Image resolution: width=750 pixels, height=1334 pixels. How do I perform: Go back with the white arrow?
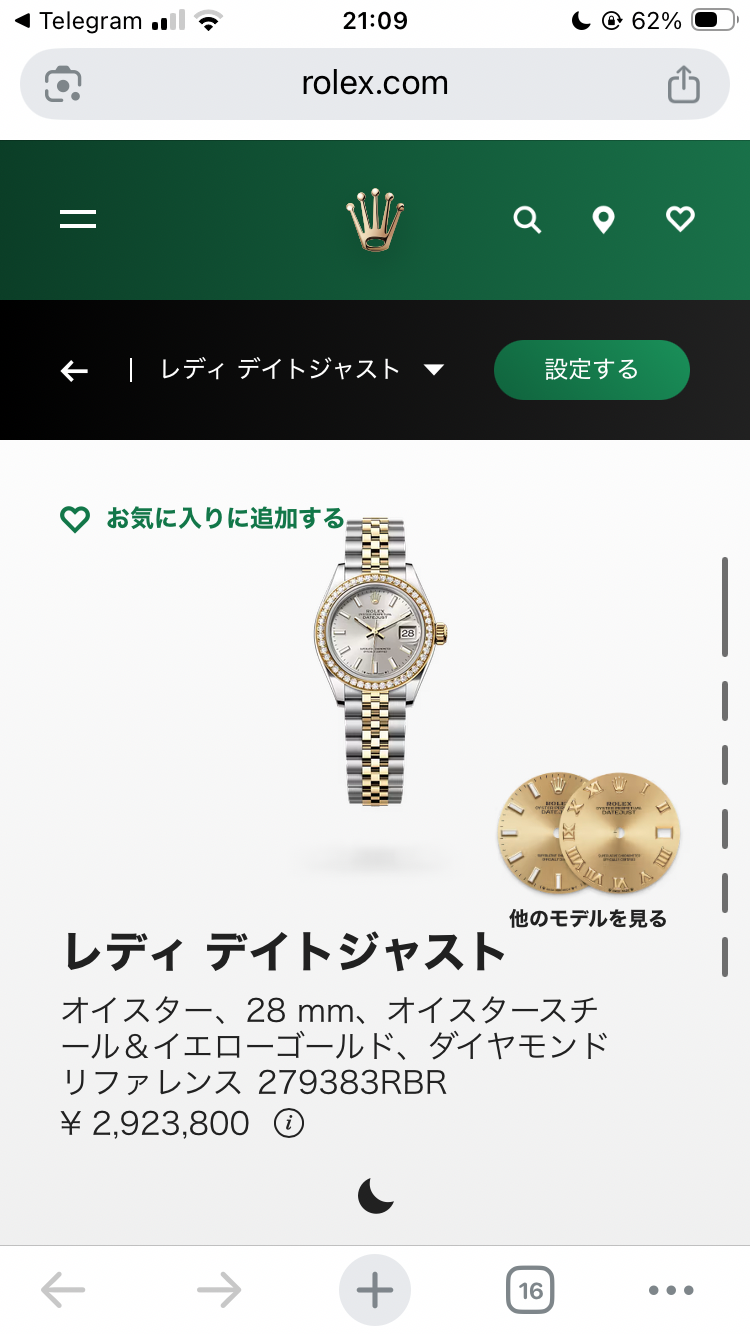point(74,371)
